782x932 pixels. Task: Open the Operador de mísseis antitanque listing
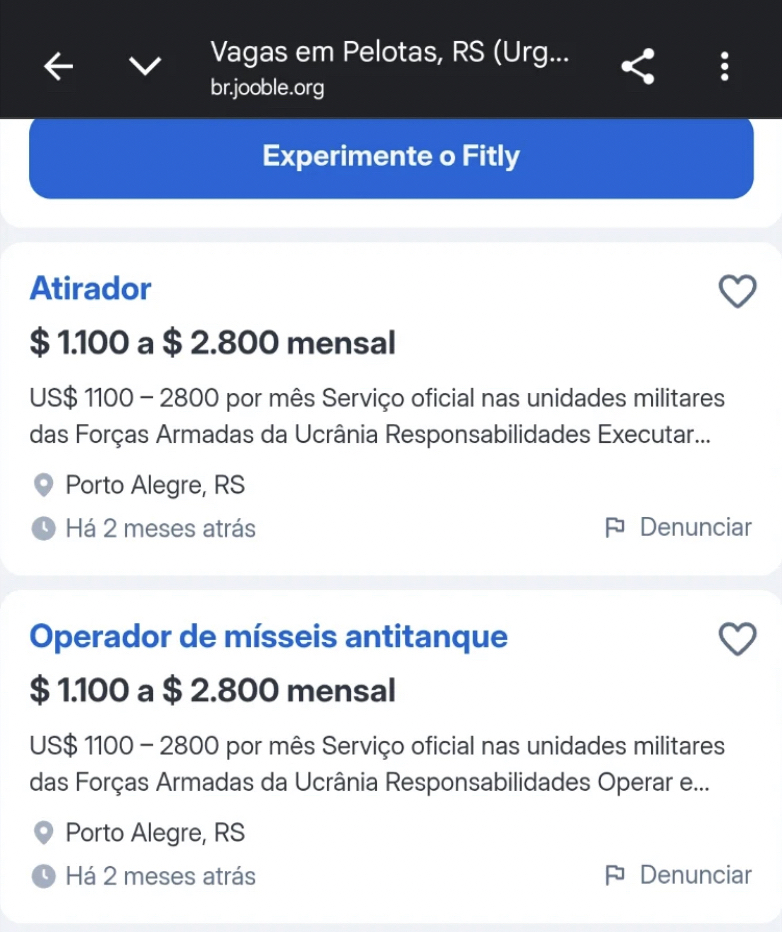268,637
